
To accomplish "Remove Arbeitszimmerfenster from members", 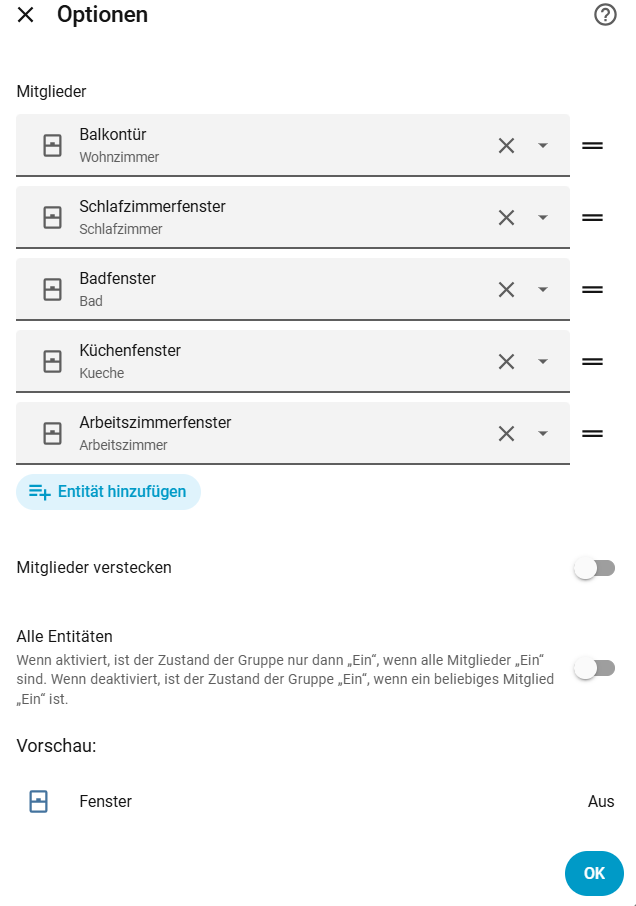I will [506, 434].
